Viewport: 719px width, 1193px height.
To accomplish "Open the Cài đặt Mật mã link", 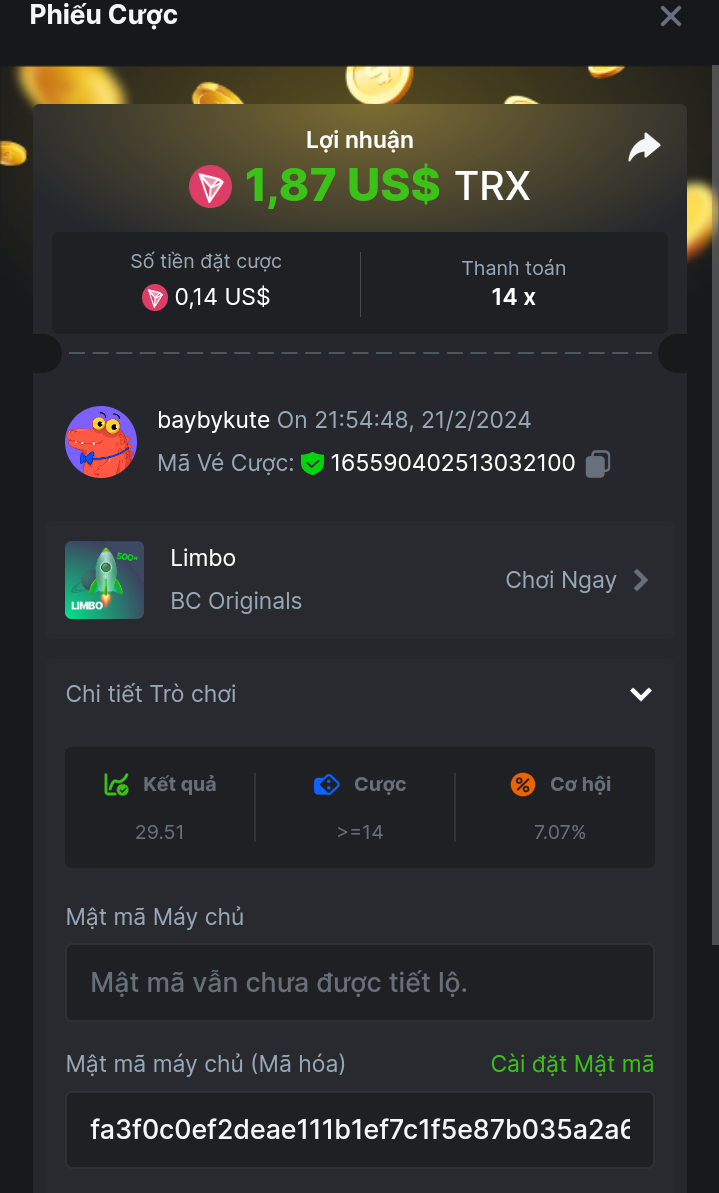I will (572, 1064).
